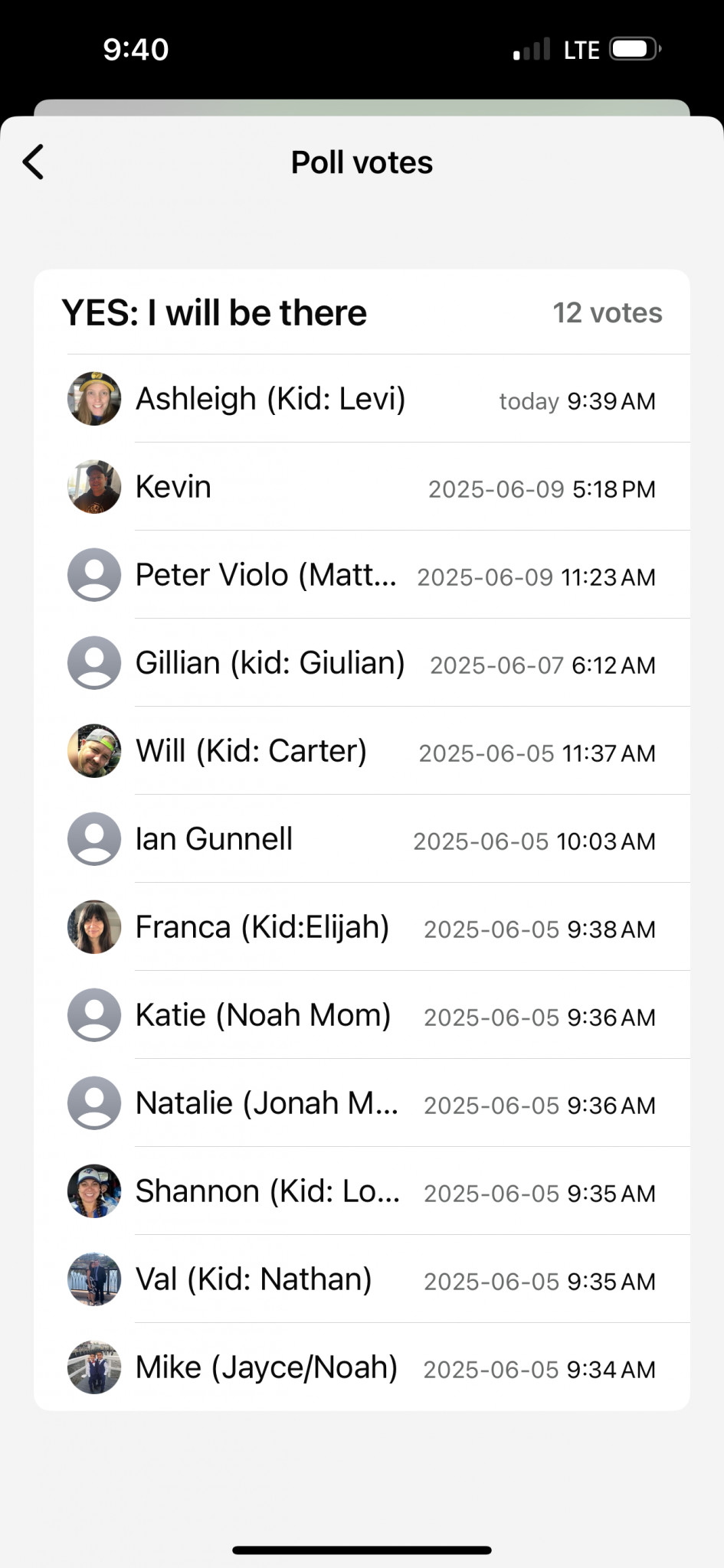Select Val (Kid: Nathan) voter
Screen dimensions: 724x1568
[x=362, y=1279]
